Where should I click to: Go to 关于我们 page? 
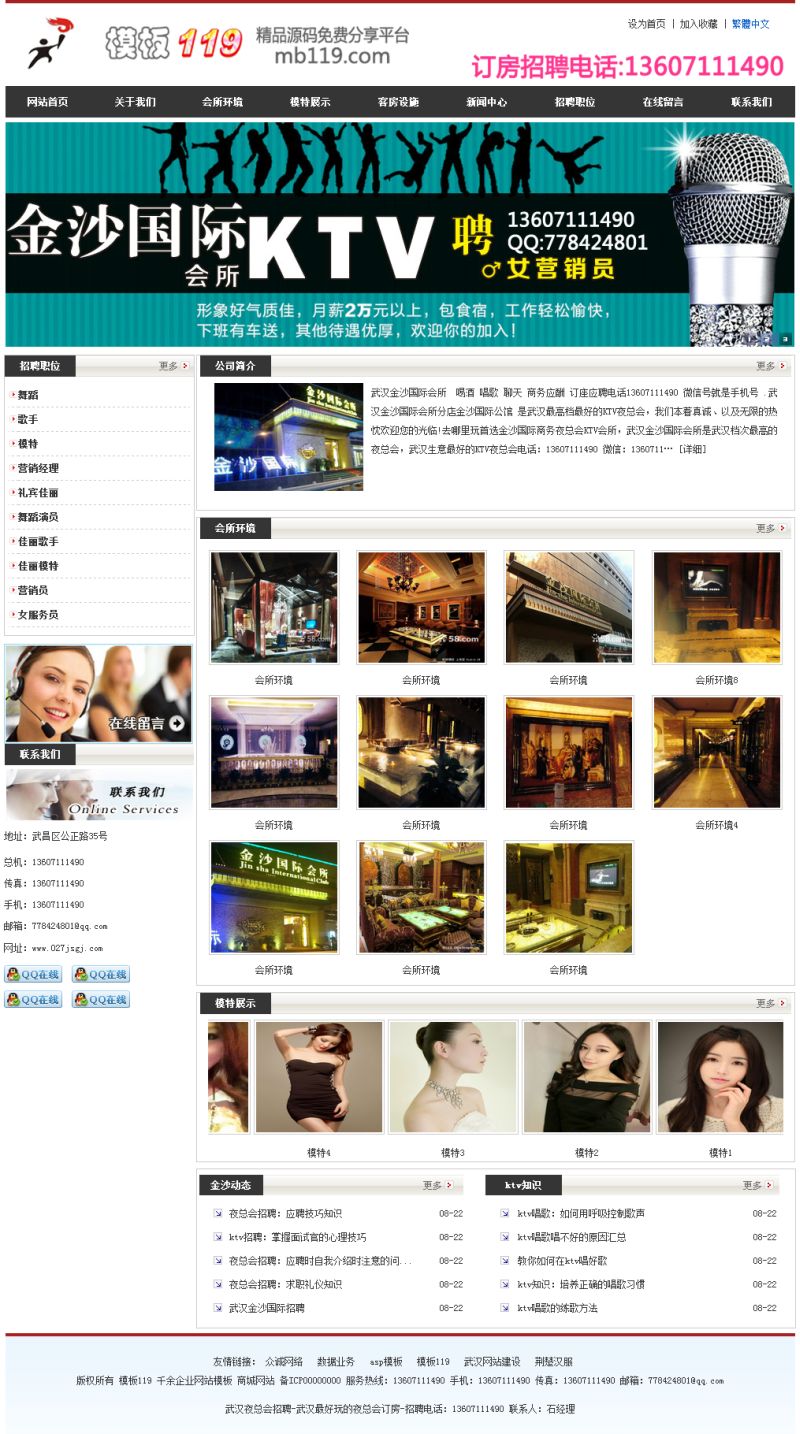pyautogui.click(x=135, y=102)
